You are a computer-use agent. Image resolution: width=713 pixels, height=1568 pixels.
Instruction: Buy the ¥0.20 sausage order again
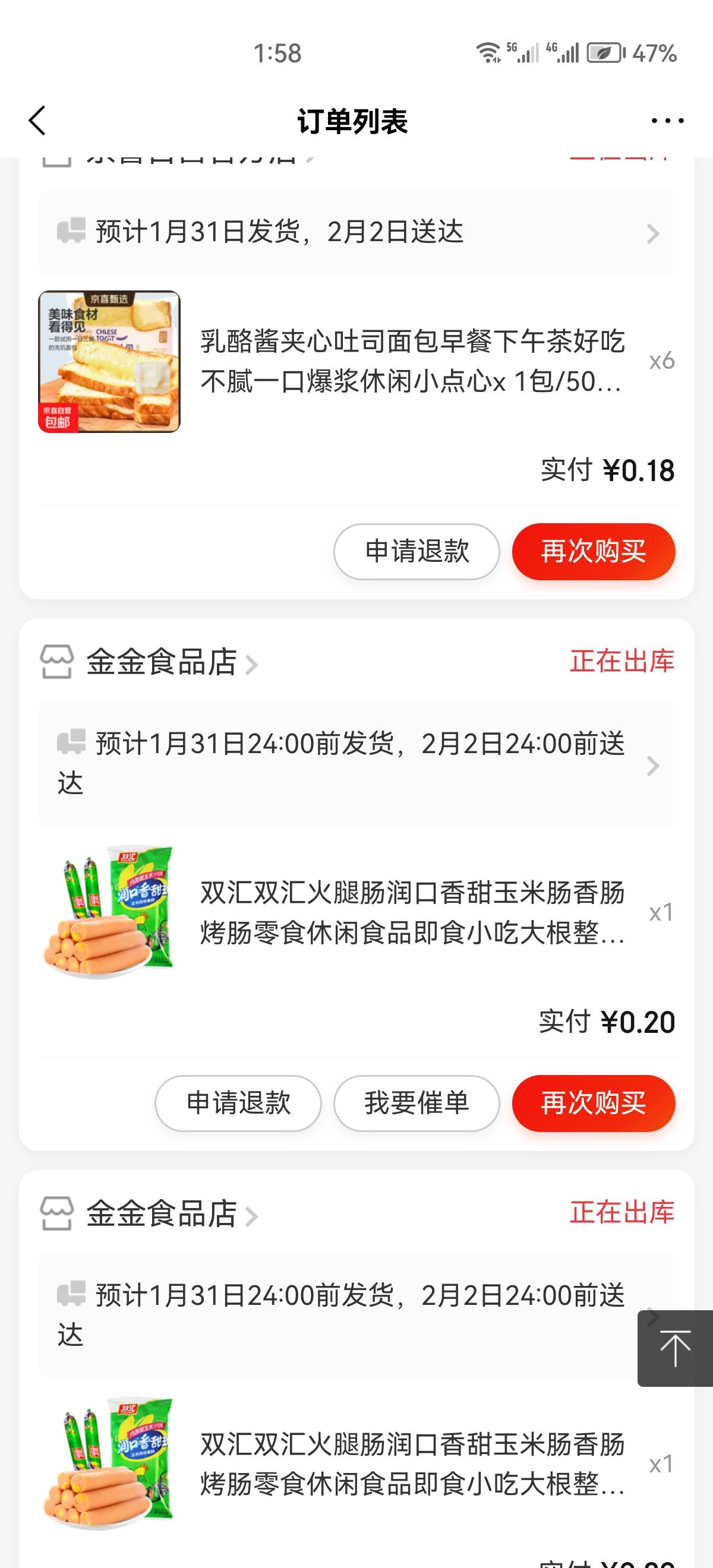pos(593,1103)
